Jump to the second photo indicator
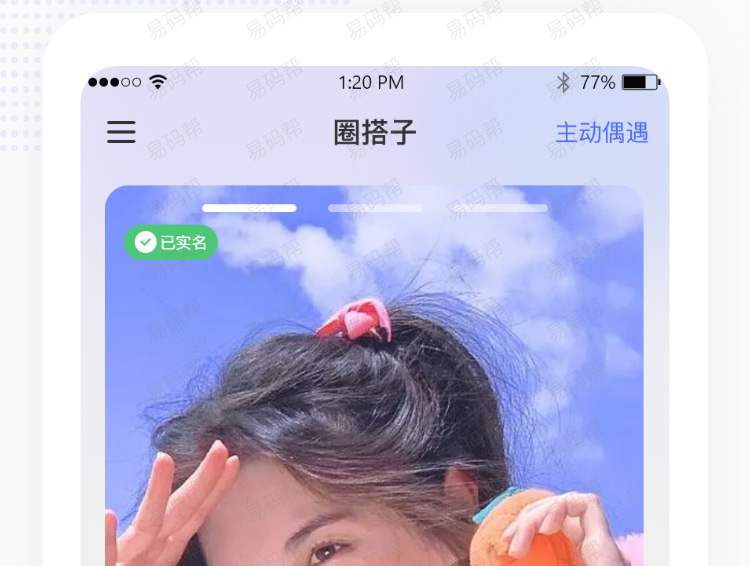750x566 pixels. point(374,208)
